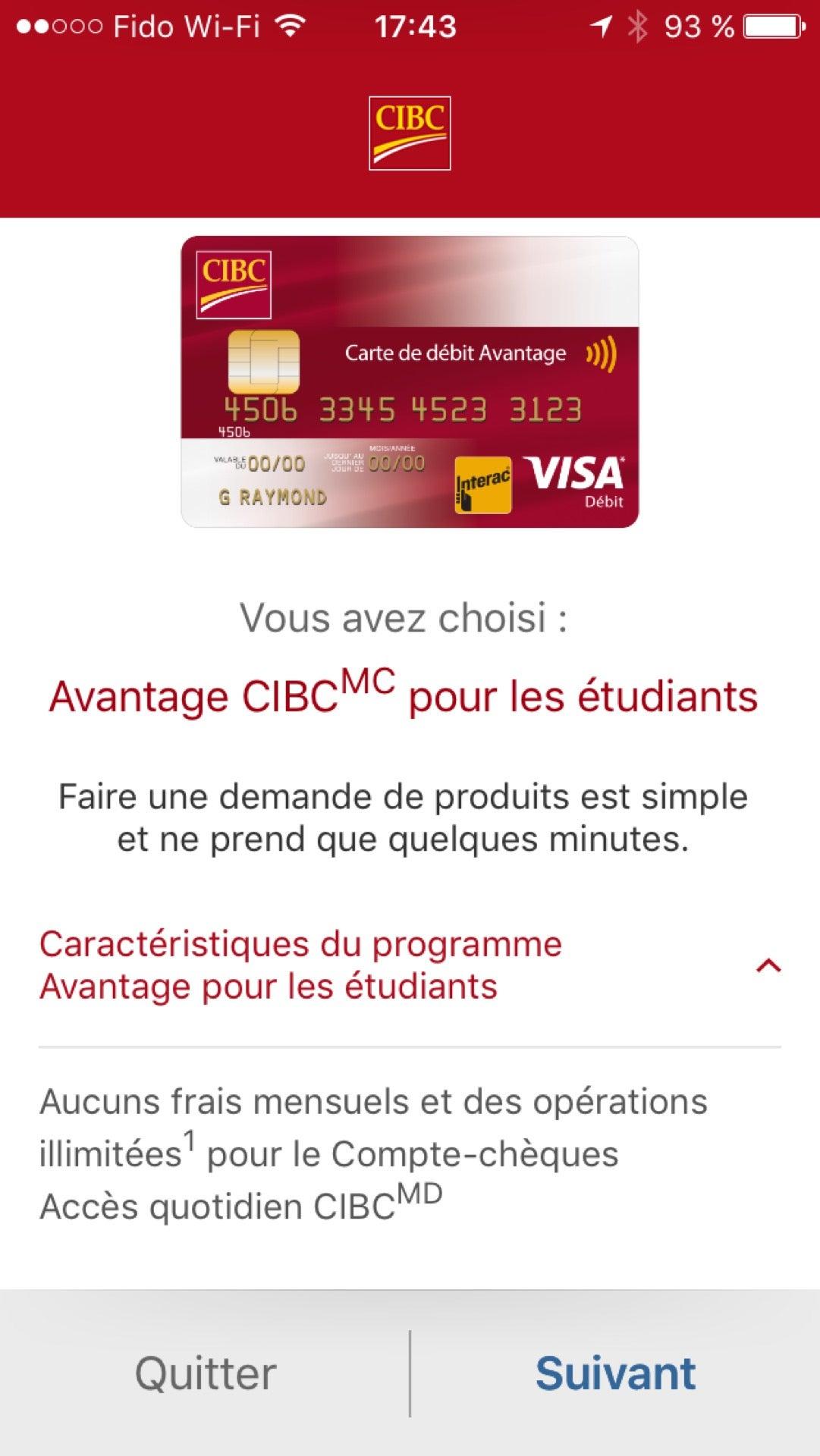Tap the Bluetooth icon in the status bar
The image size is (820, 1456).
636,25
